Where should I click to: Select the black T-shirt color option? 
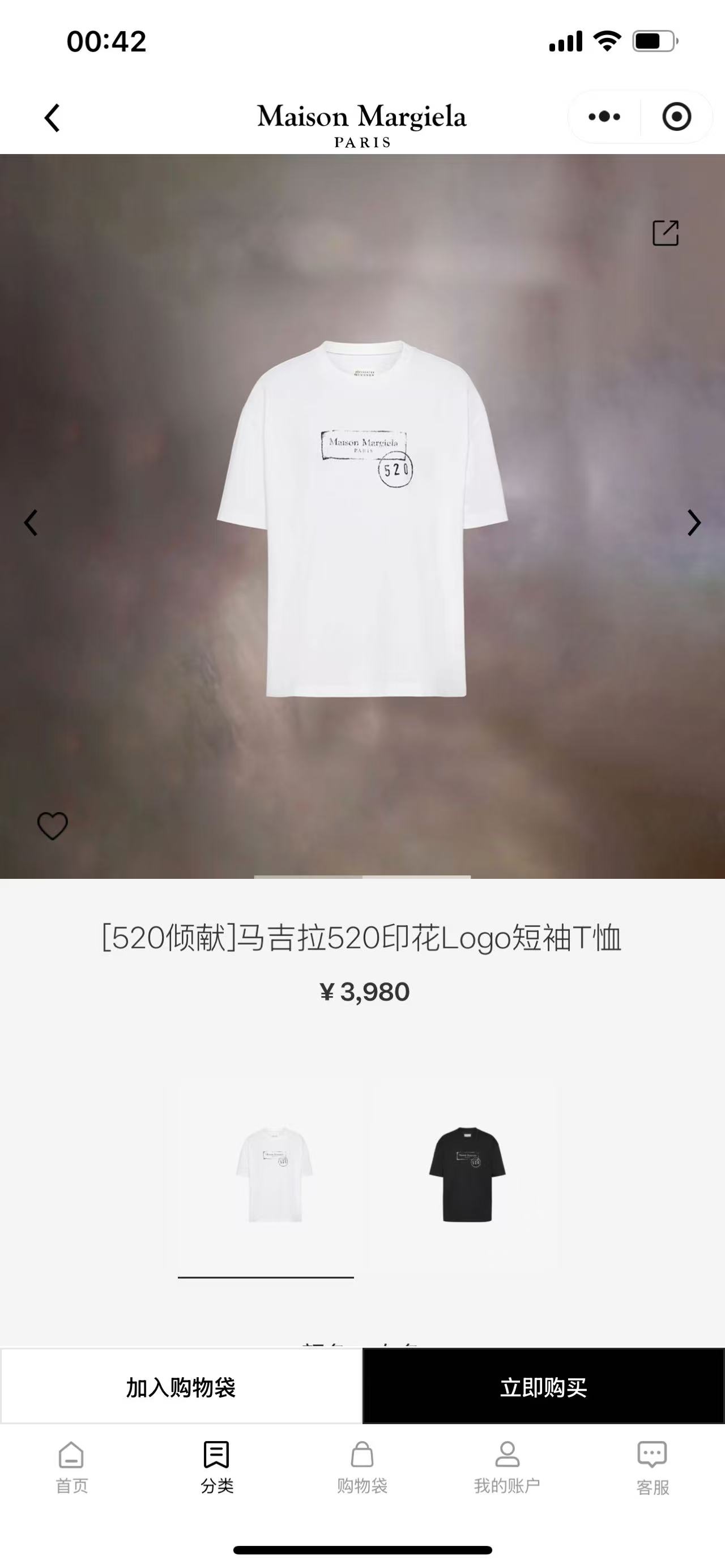click(467, 1173)
